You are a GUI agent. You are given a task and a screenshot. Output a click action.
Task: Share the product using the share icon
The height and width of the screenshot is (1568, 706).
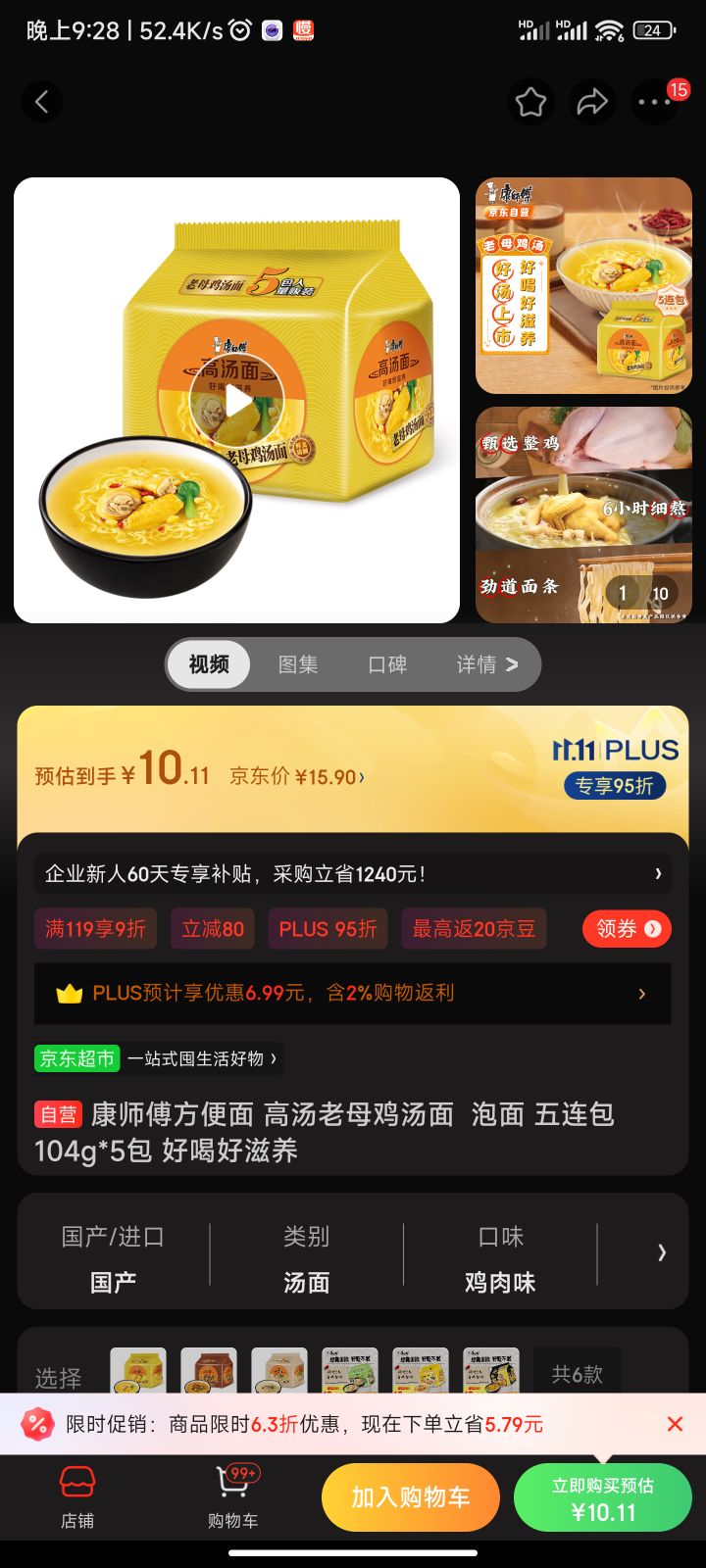(592, 102)
